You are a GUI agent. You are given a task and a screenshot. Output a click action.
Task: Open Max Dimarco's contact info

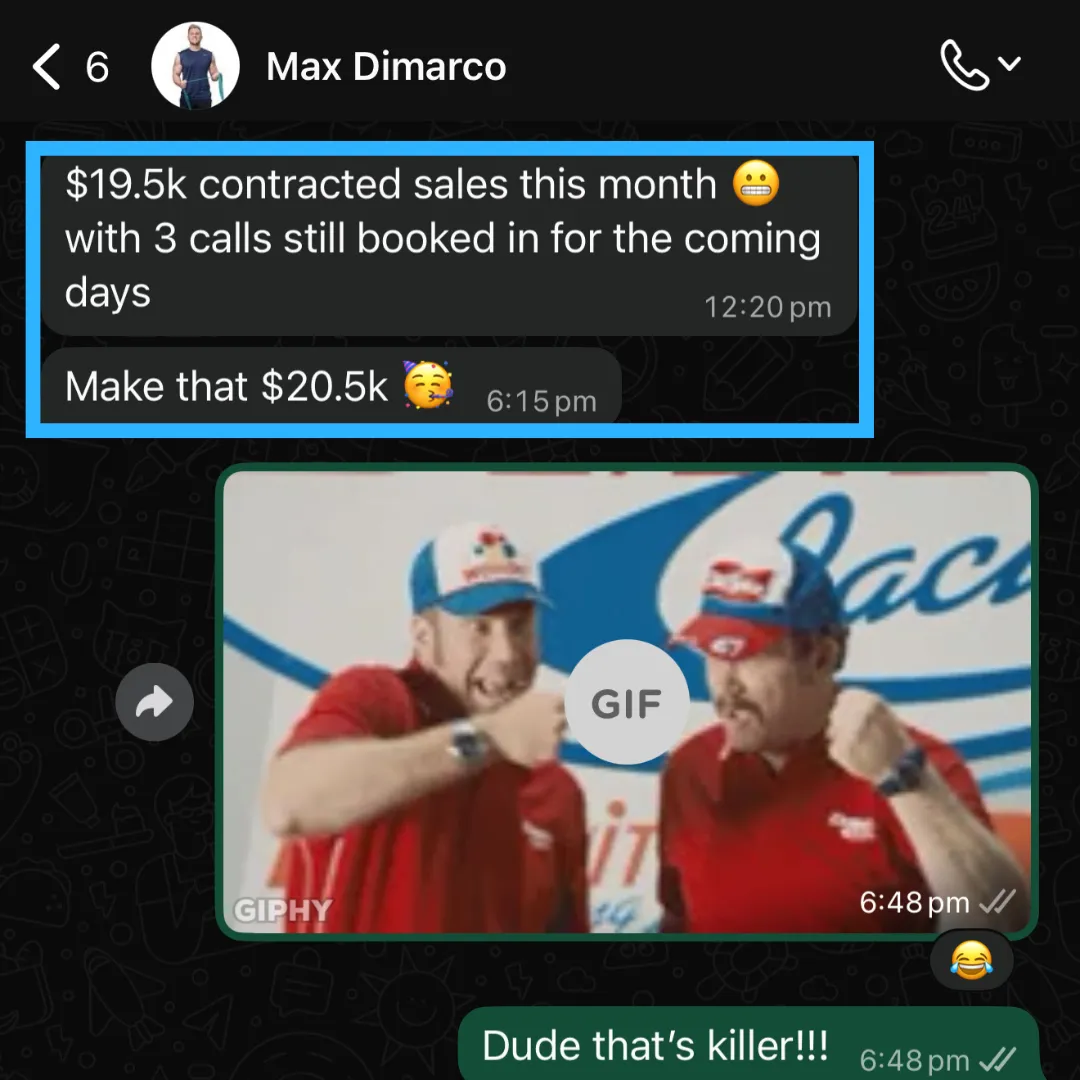[385, 67]
